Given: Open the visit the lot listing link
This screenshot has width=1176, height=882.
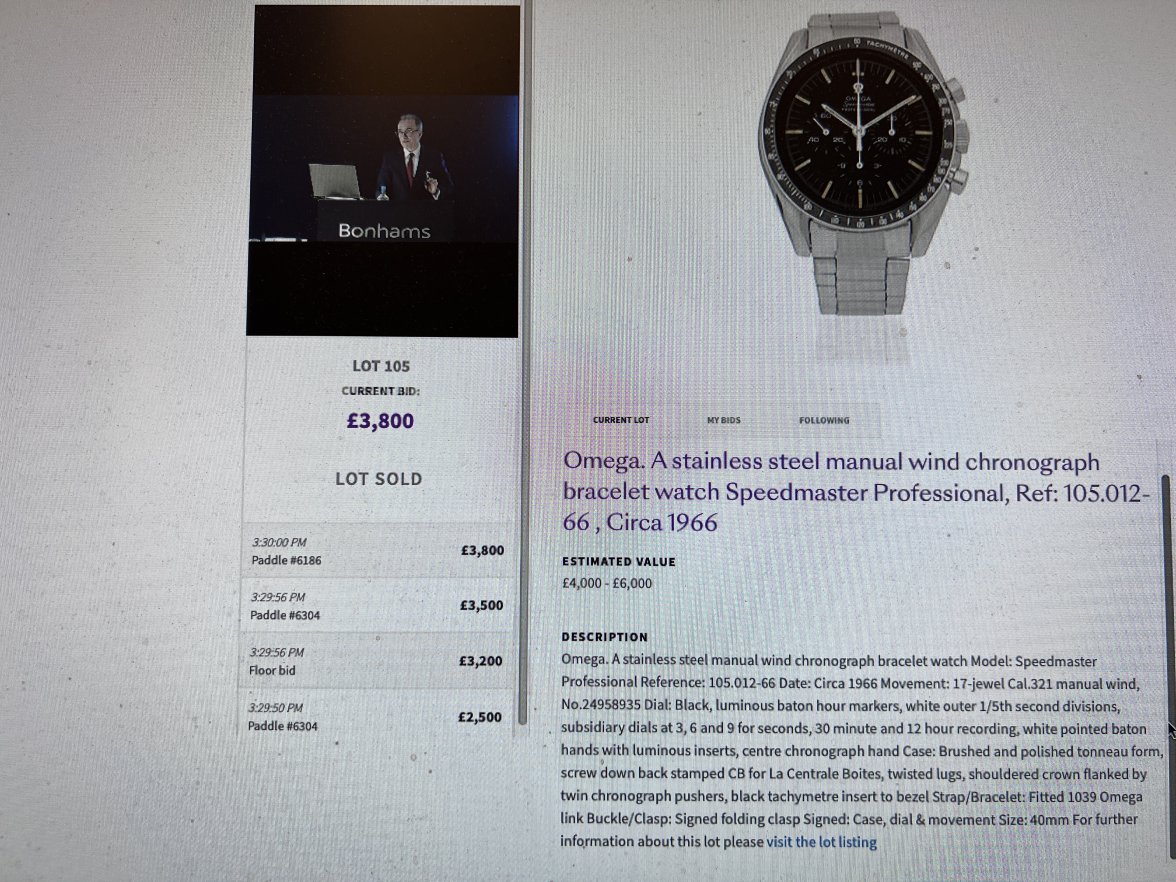Looking at the screenshot, I should (x=821, y=842).
